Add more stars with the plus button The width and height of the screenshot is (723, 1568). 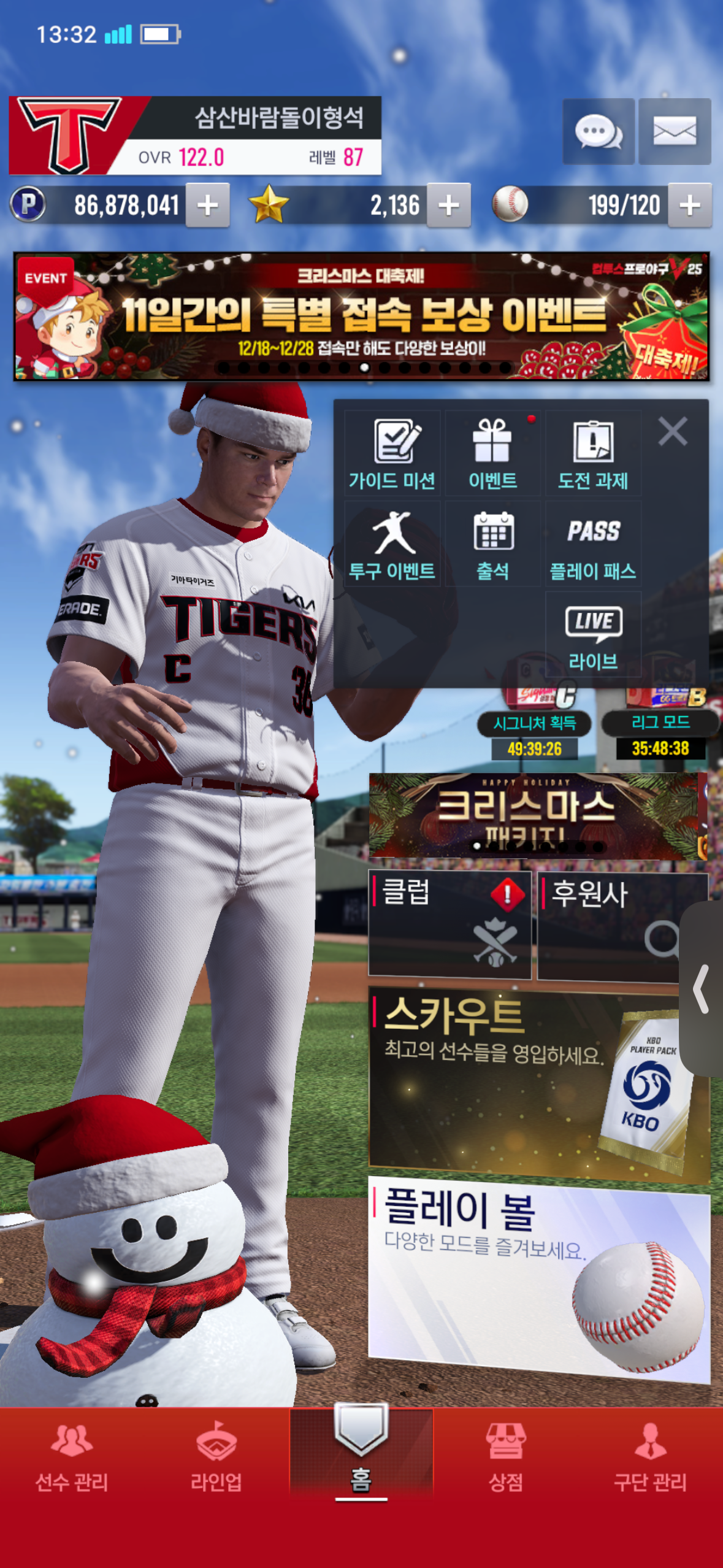pos(449,206)
